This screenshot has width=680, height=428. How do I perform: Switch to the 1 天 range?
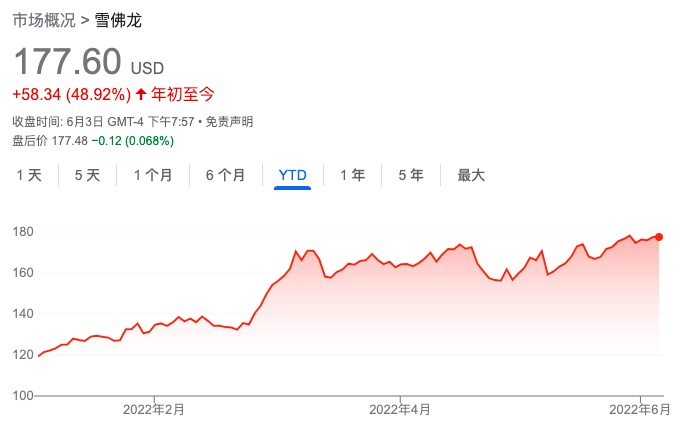29,175
